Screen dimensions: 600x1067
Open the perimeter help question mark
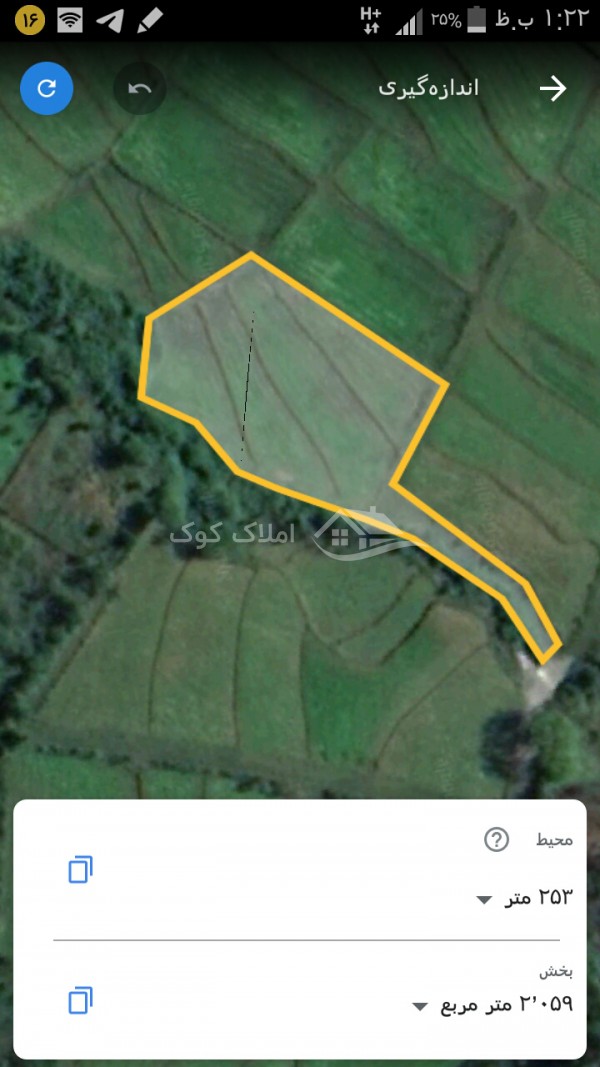[x=496, y=840]
